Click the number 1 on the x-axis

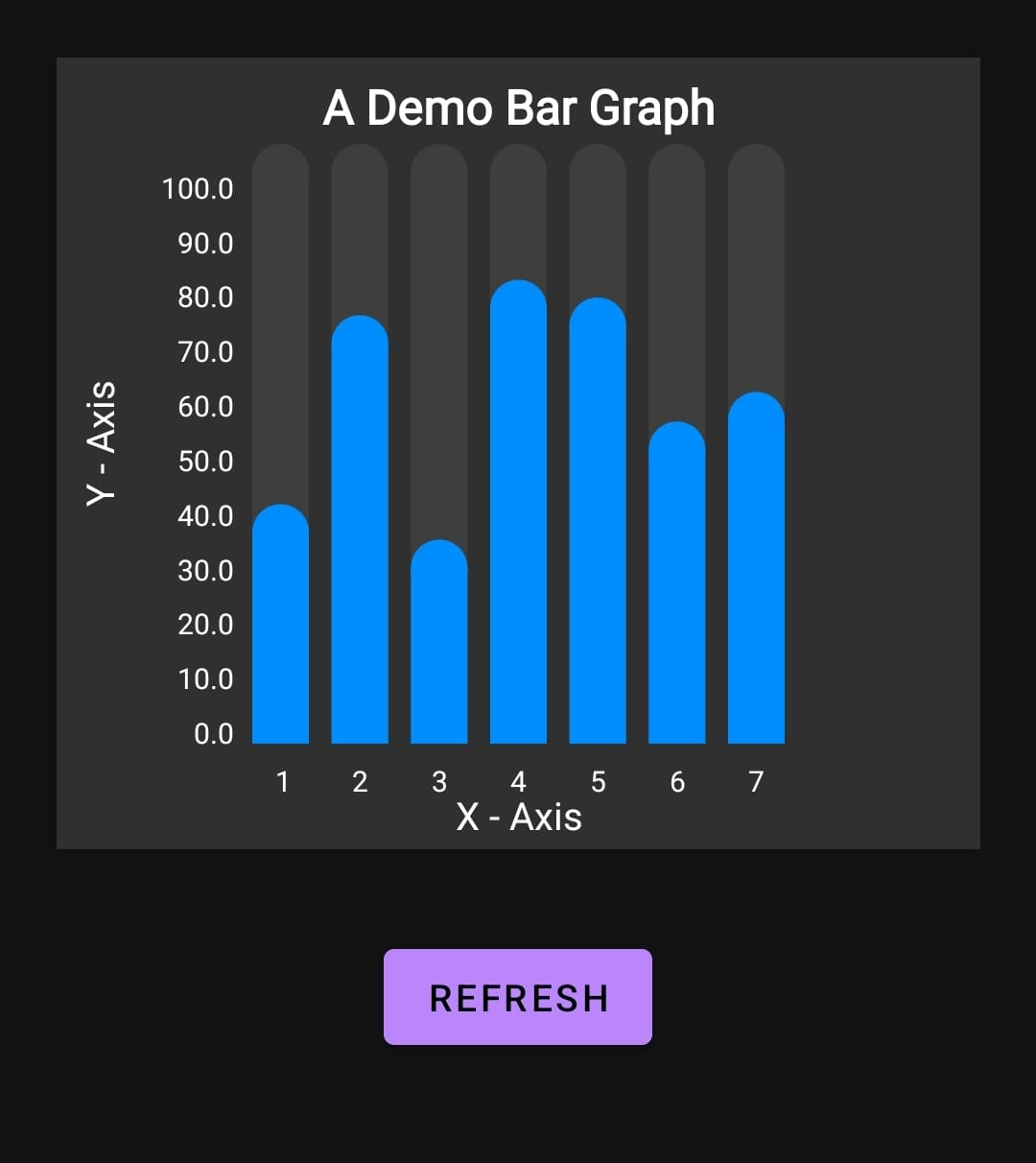pos(283,782)
